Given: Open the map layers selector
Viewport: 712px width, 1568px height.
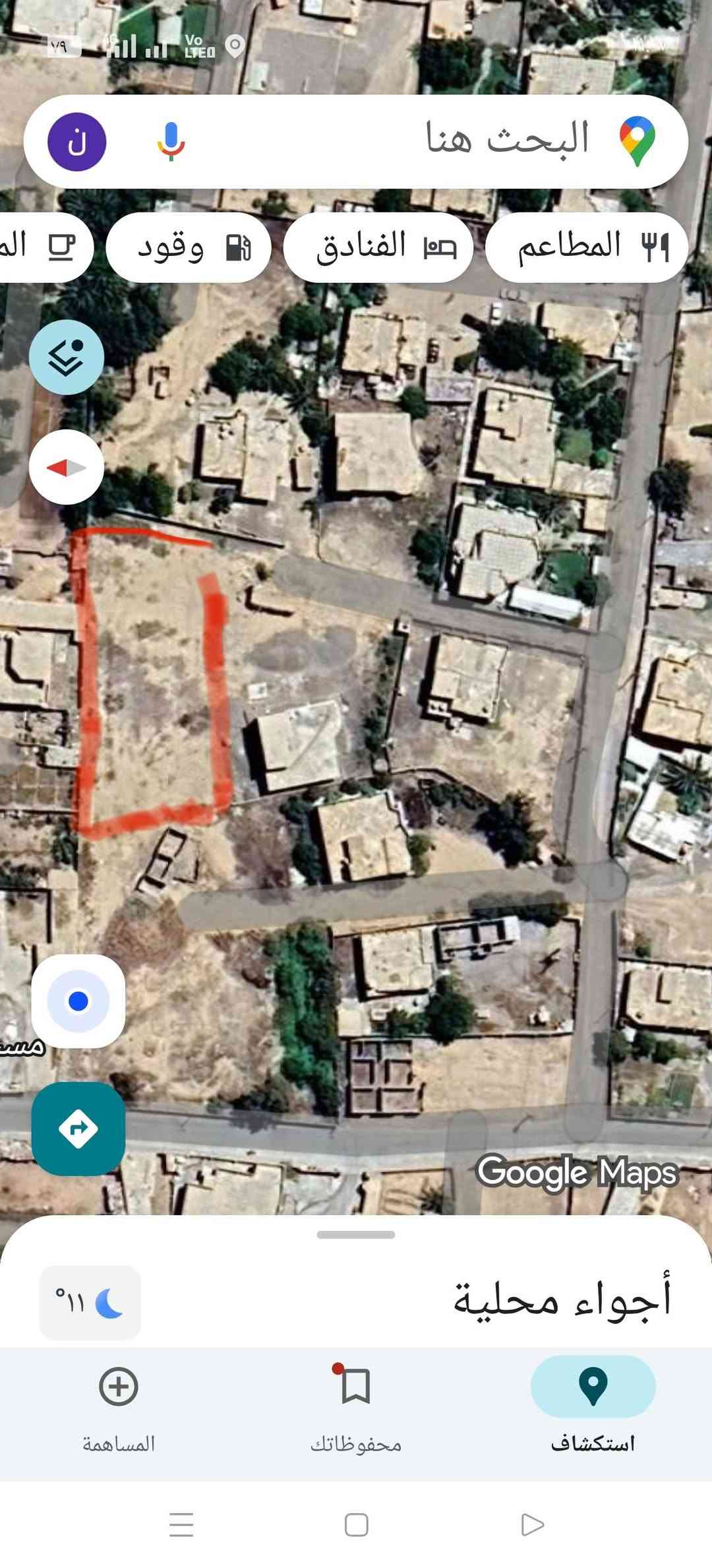Looking at the screenshot, I should pos(67,357).
